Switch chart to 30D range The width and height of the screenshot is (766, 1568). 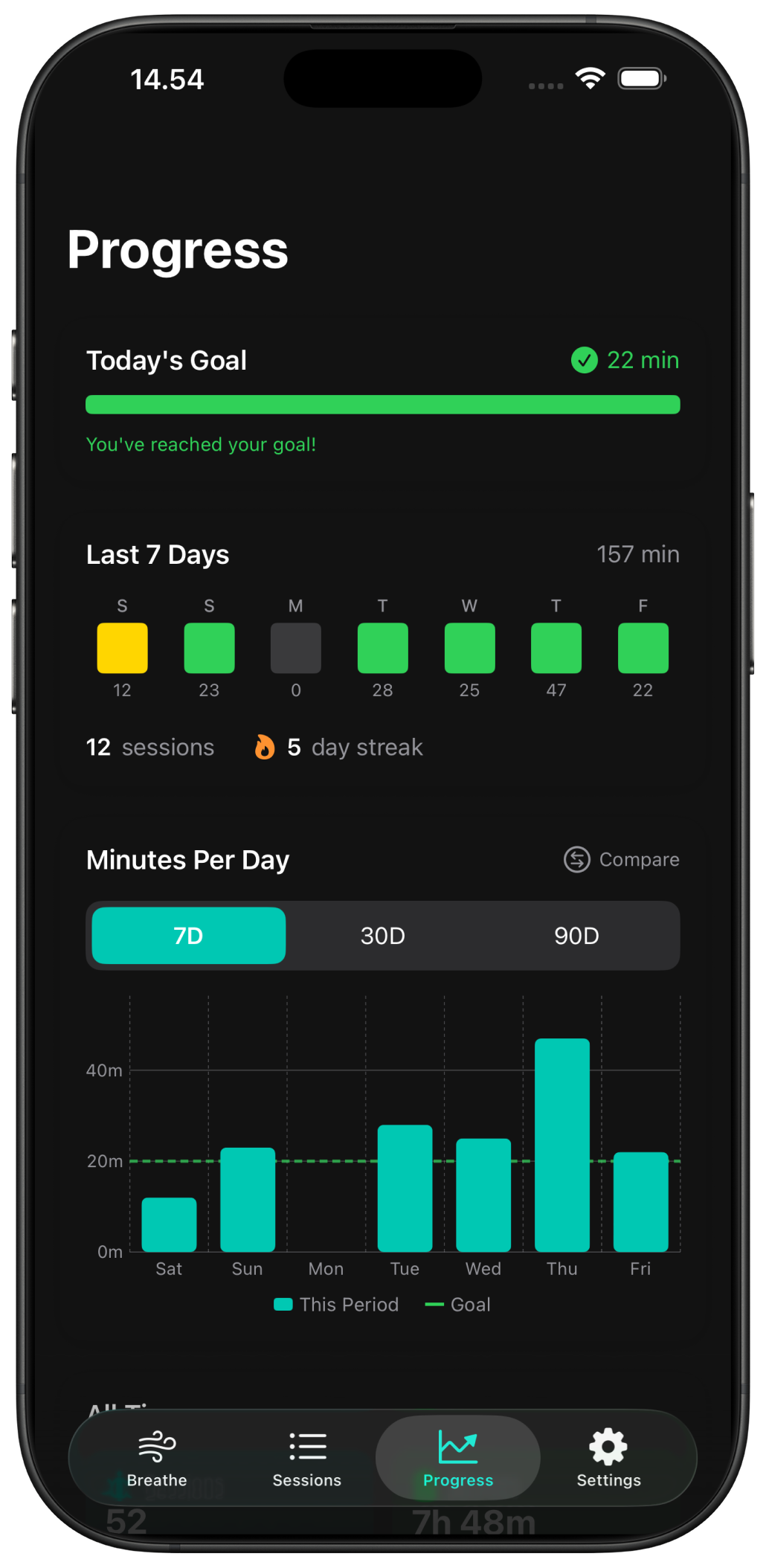click(x=383, y=936)
